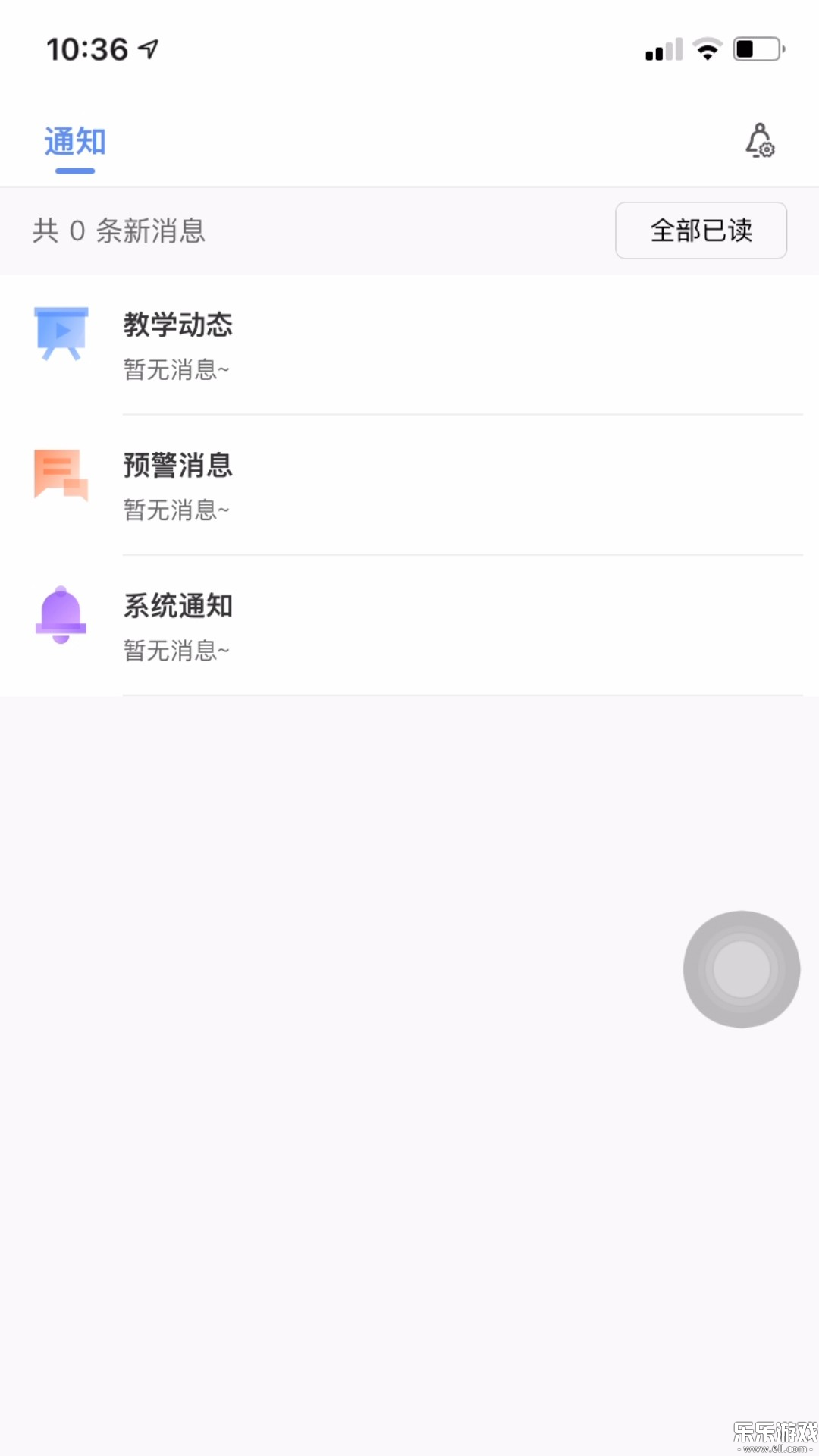The image size is (819, 1456).
Task: Open the 预警消息 warning messages row
Action: click(x=409, y=485)
